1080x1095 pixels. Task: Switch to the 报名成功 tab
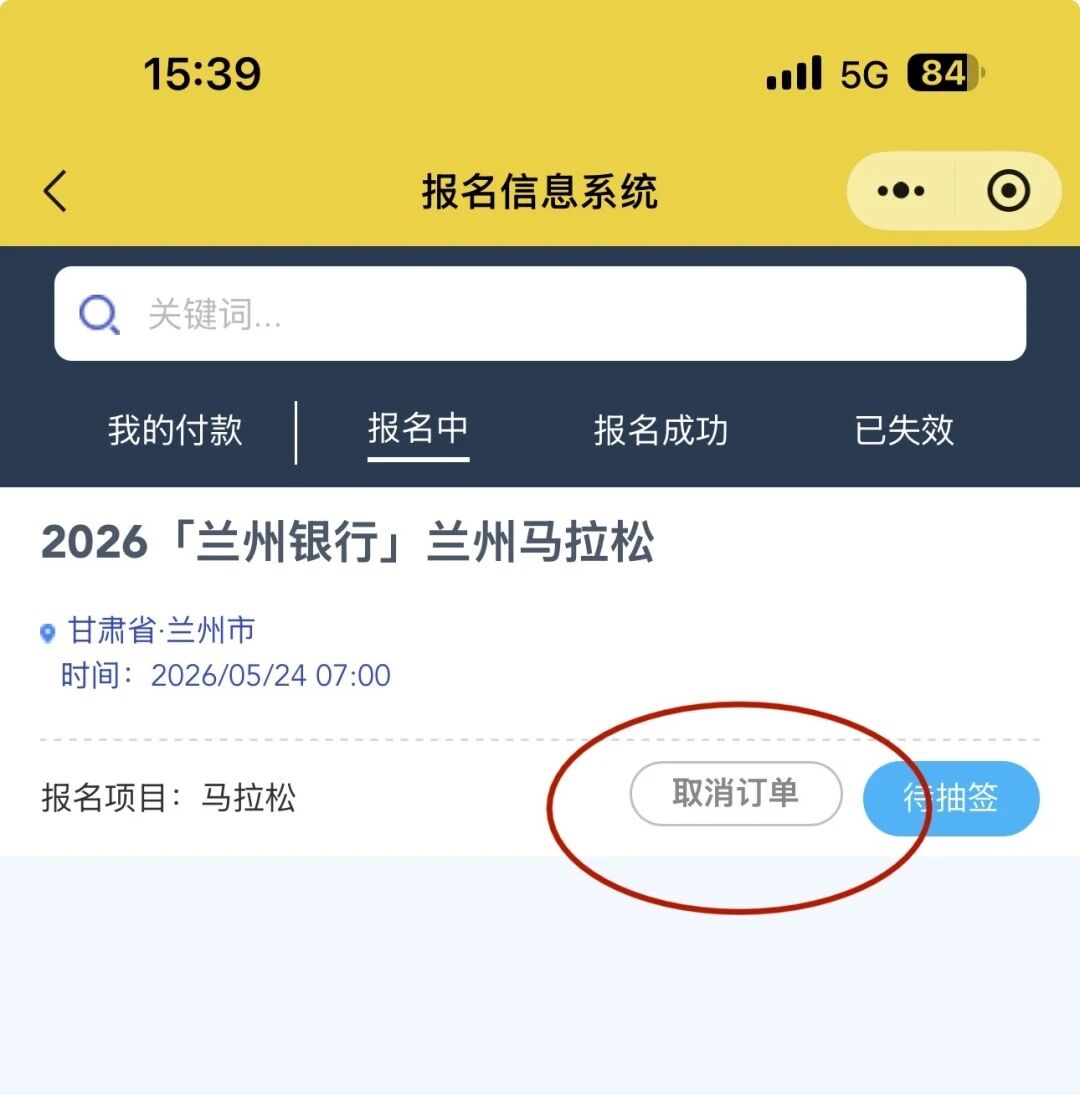(x=661, y=431)
